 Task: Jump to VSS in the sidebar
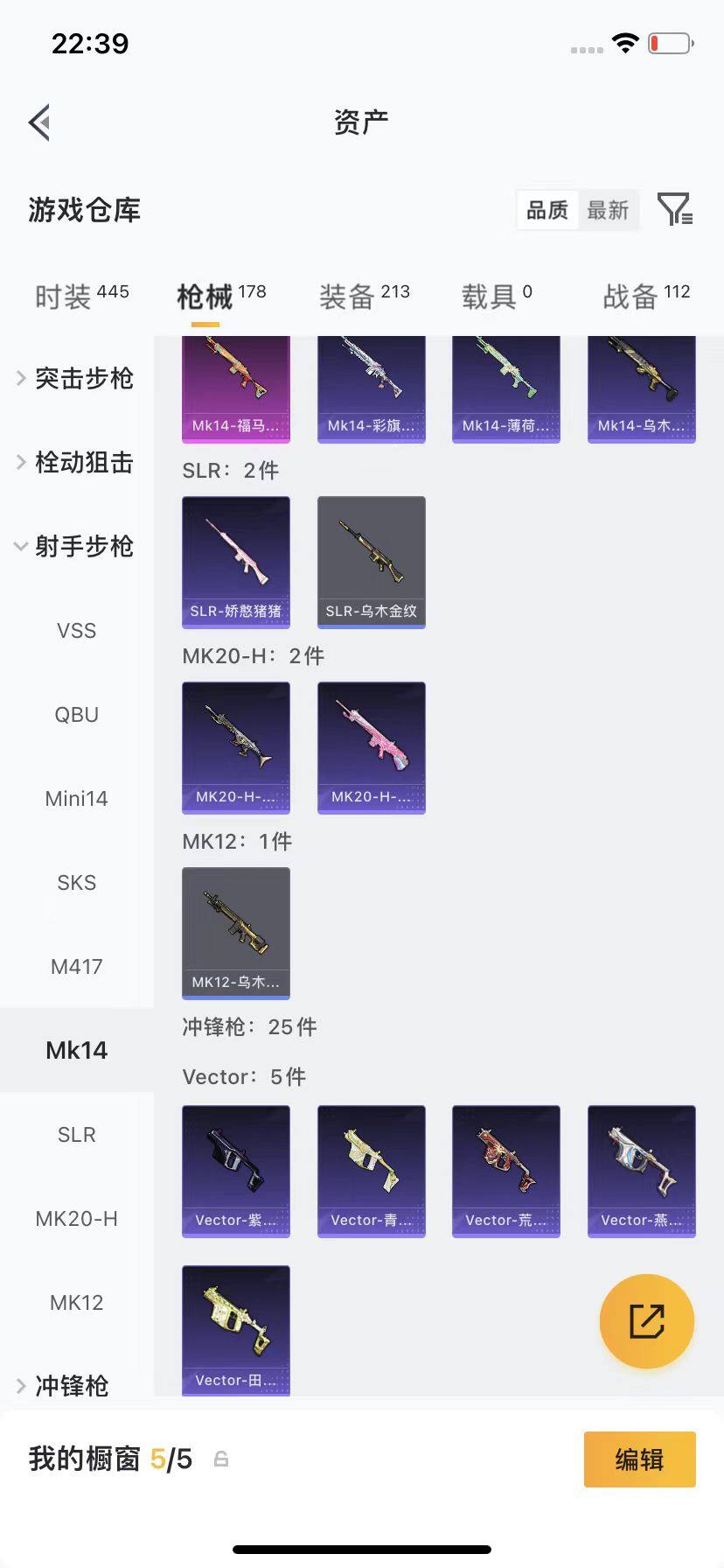77,630
